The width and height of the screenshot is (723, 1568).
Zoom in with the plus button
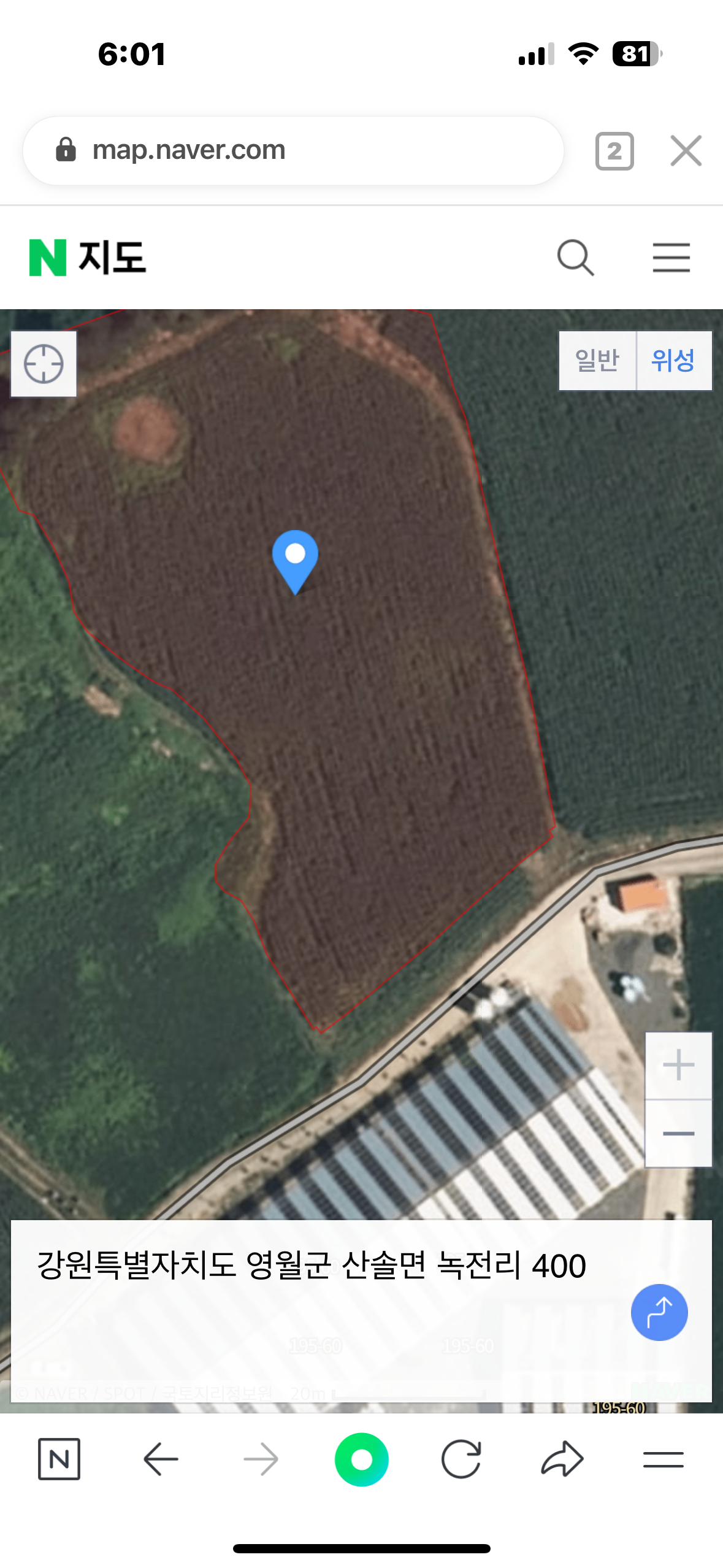(x=678, y=1065)
